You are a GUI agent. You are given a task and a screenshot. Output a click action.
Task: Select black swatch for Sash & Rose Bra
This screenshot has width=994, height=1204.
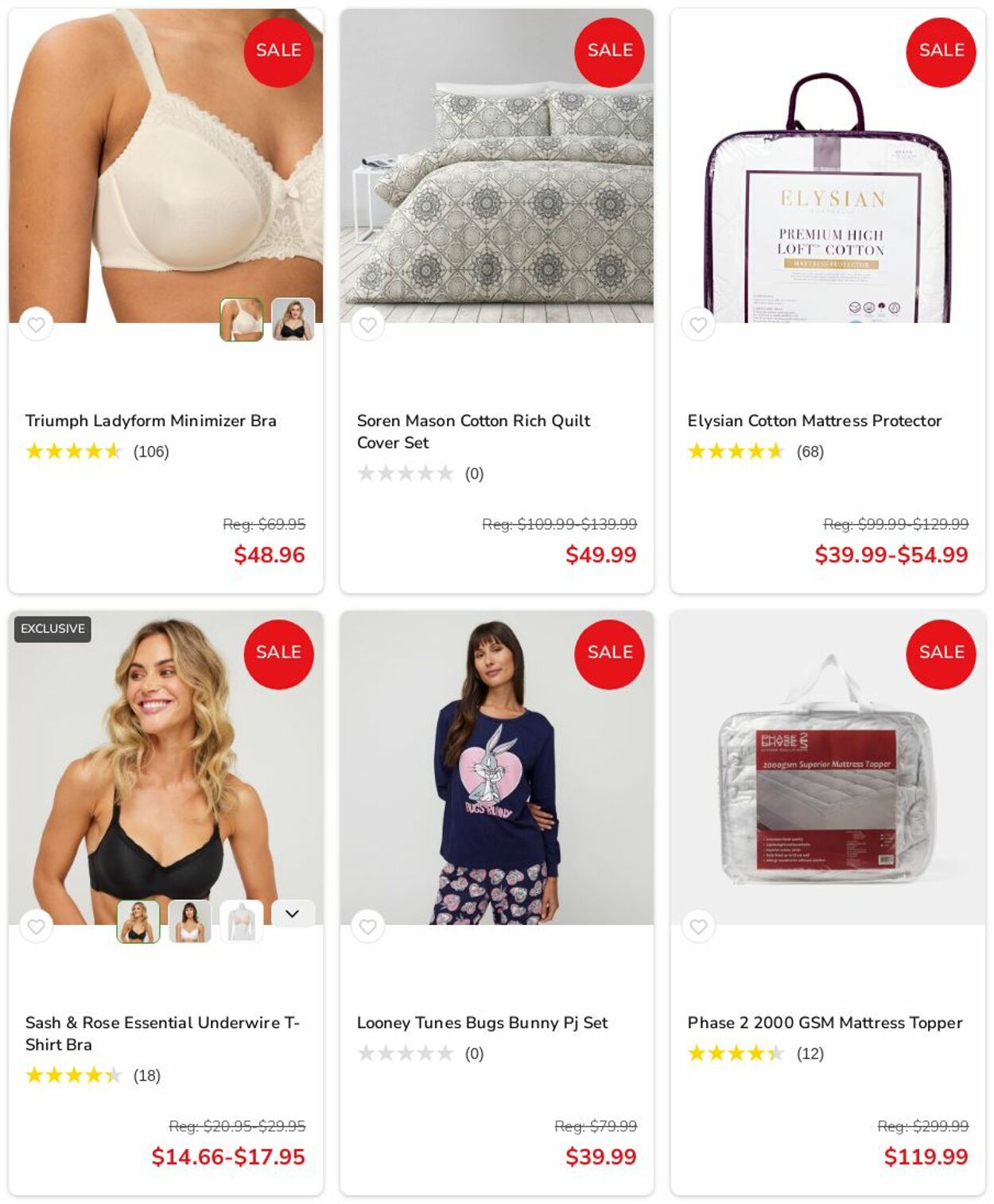click(x=138, y=922)
